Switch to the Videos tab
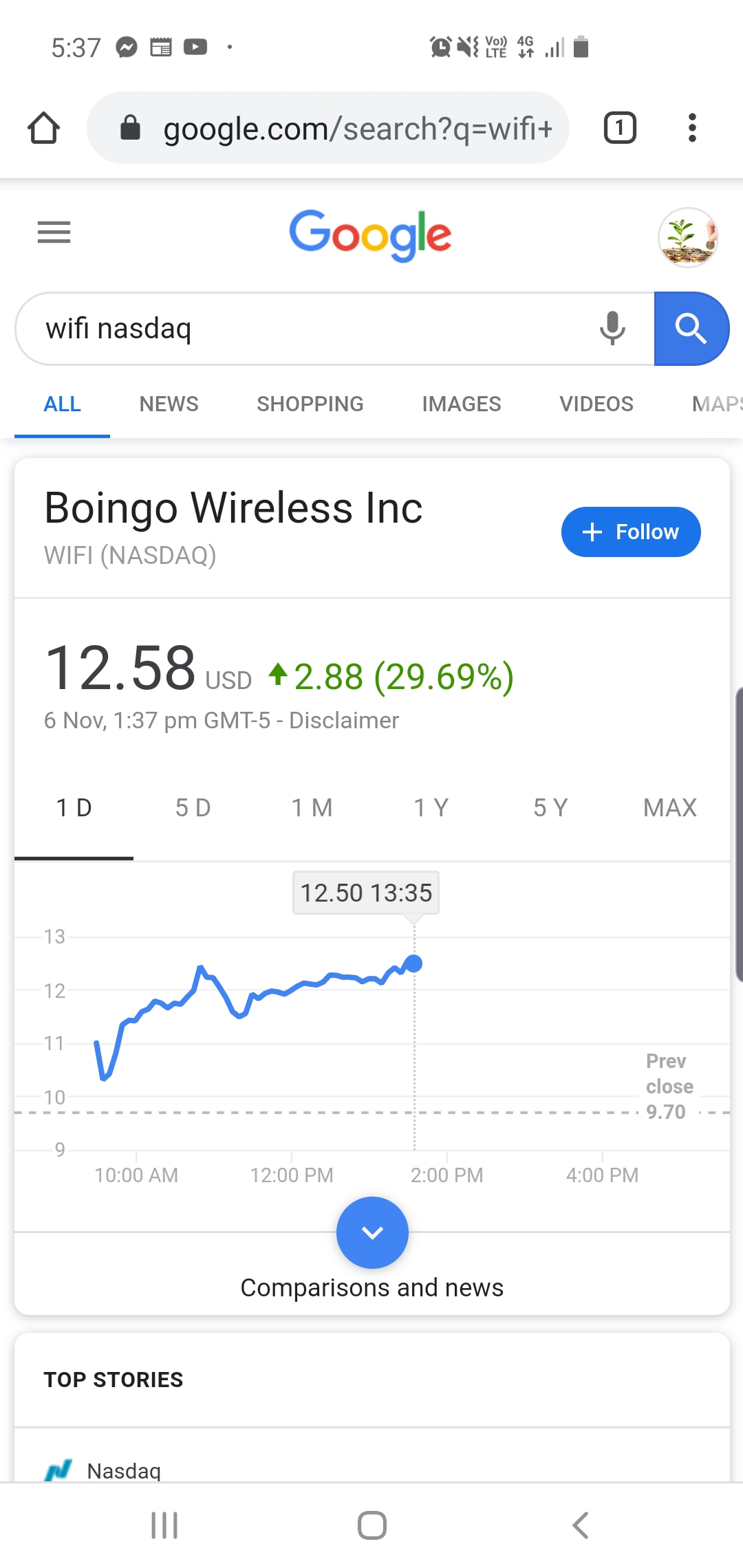The image size is (743, 1568). coord(596,404)
